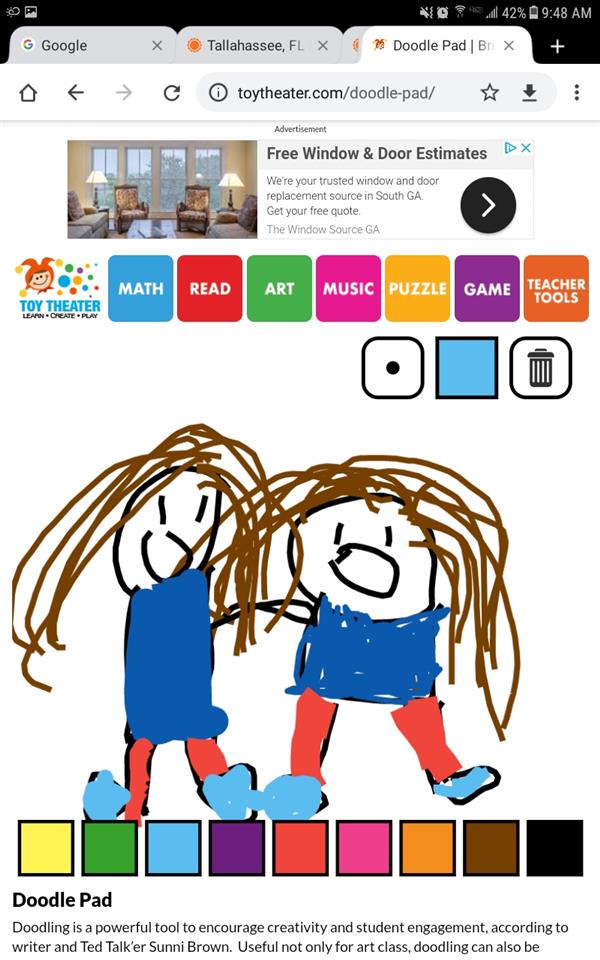
Task: Pick the black color swatch
Action: click(x=555, y=848)
